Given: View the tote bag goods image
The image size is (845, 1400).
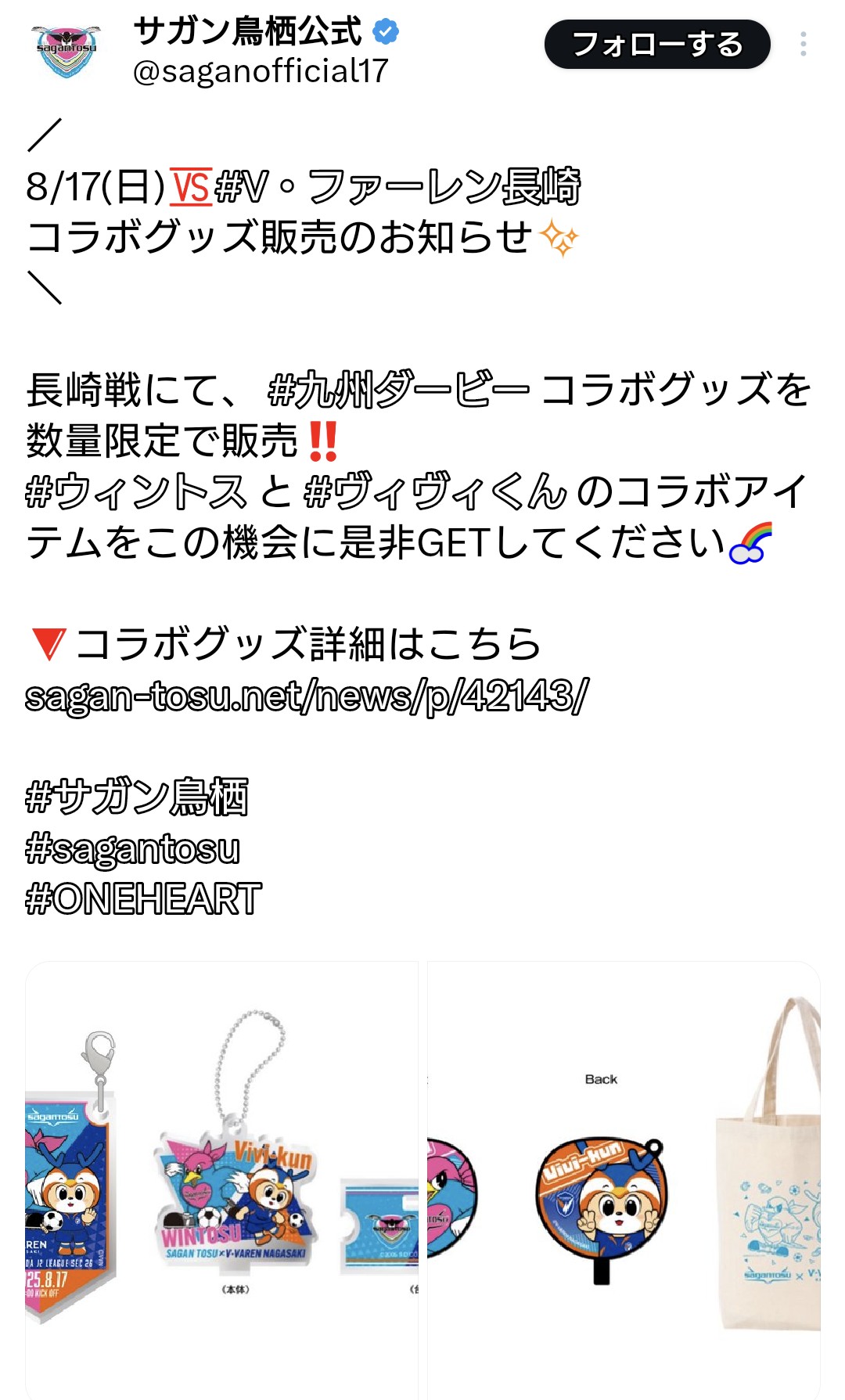Looking at the screenshot, I should point(624,1180).
